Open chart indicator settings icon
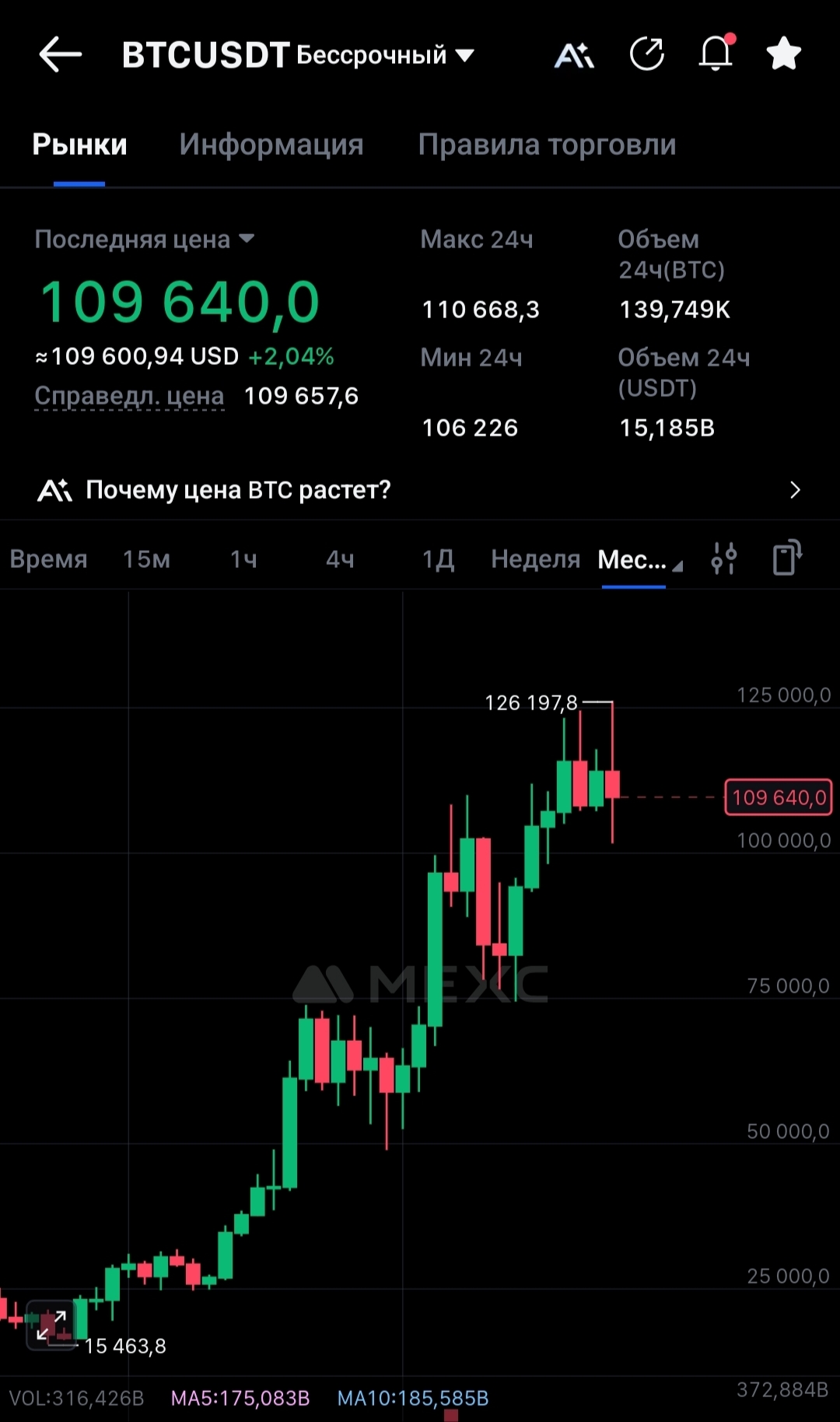The height and width of the screenshot is (1422, 840). [x=724, y=559]
